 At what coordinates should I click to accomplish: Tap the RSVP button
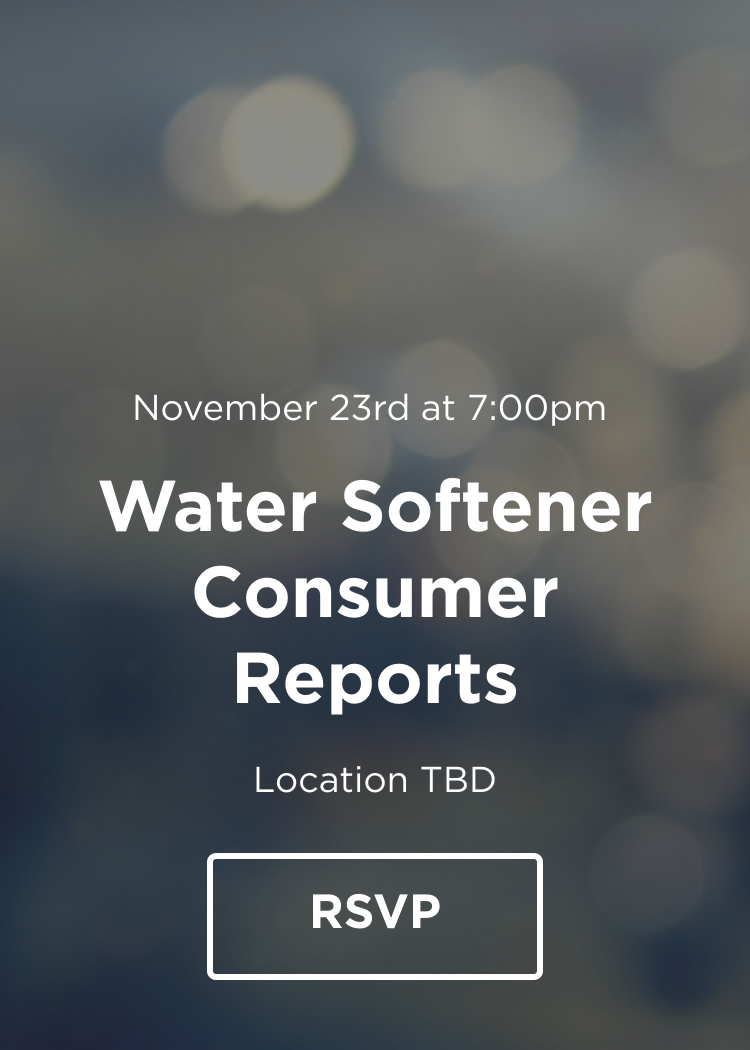[x=375, y=915]
